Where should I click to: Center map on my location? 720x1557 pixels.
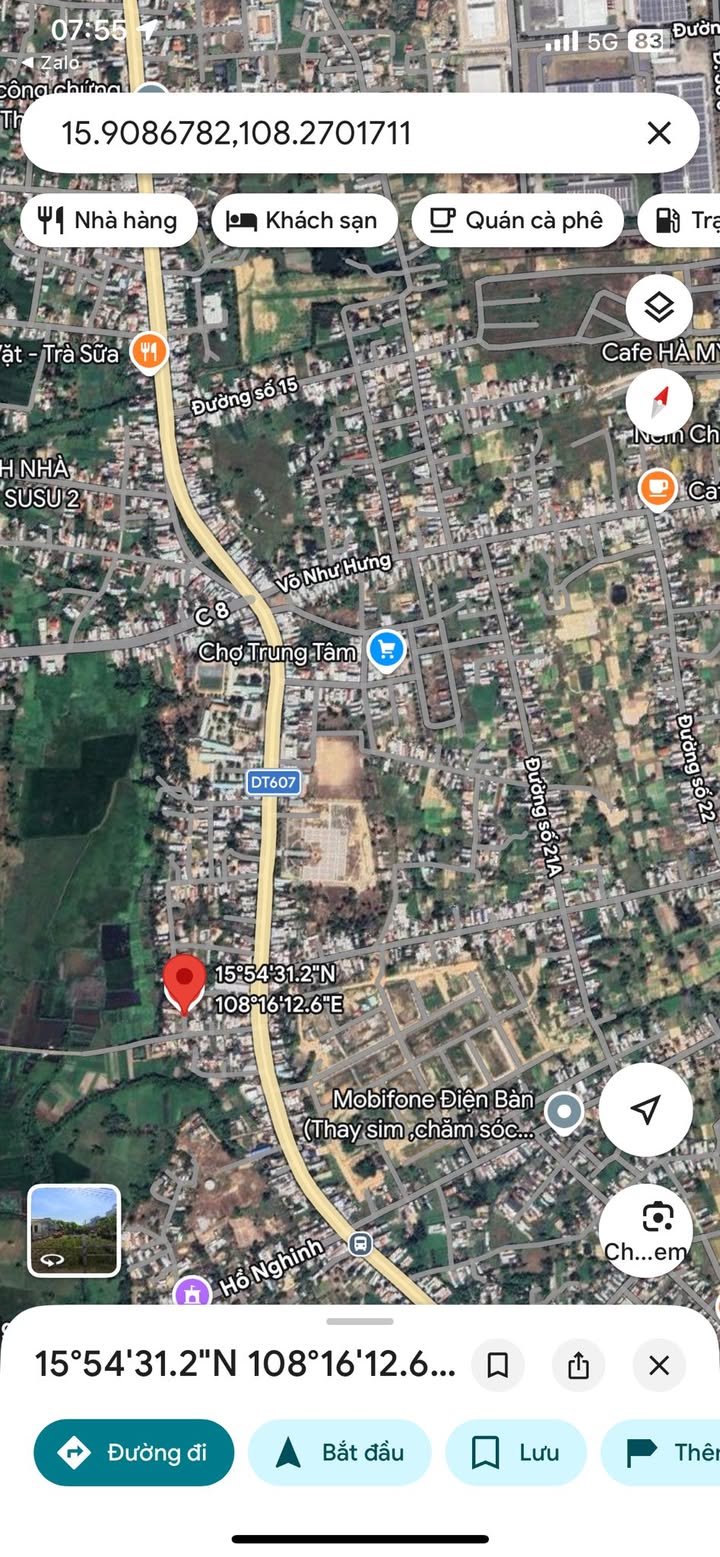pyautogui.click(x=646, y=1109)
